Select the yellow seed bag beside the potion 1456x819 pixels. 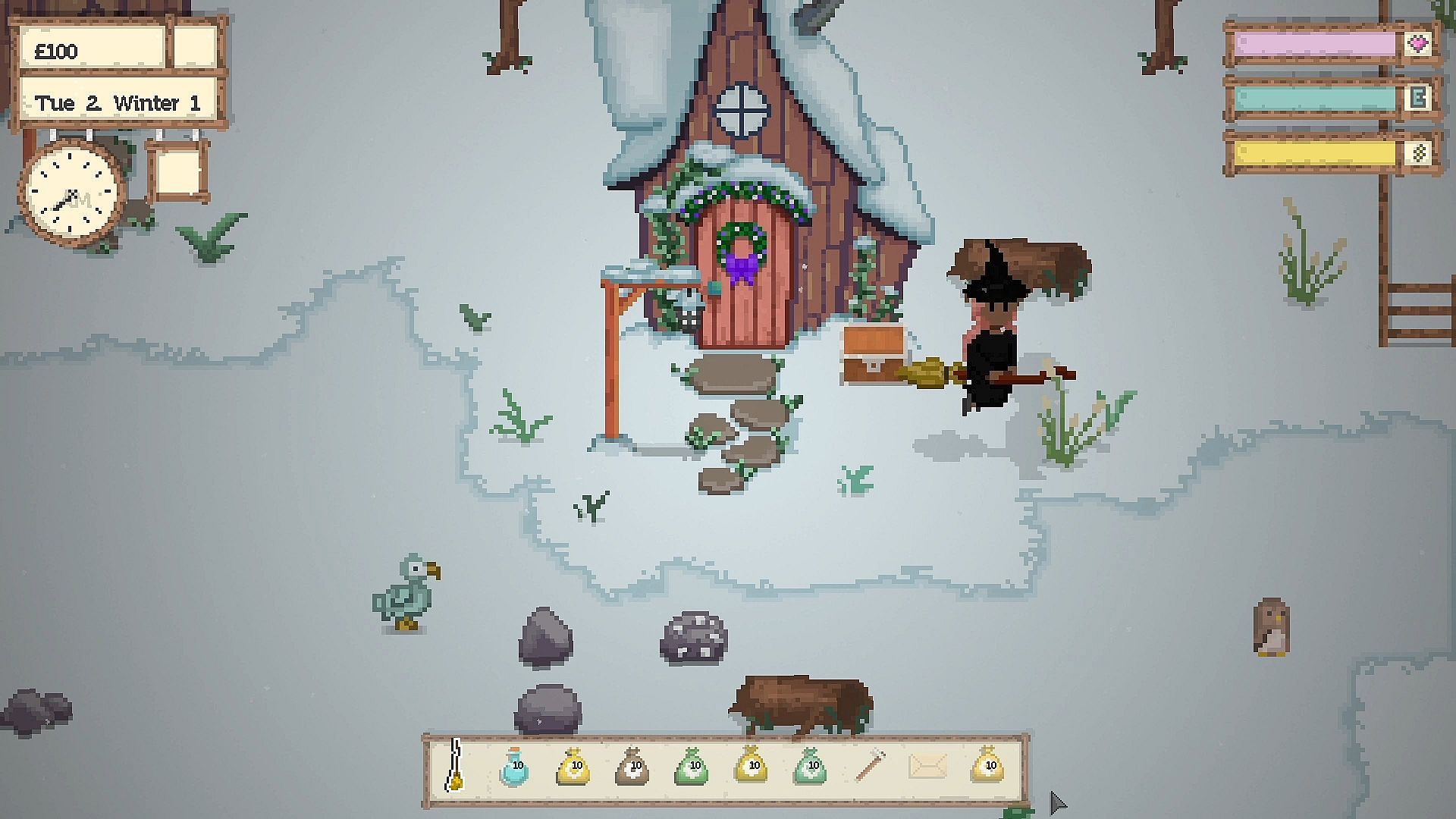[574, 767]
